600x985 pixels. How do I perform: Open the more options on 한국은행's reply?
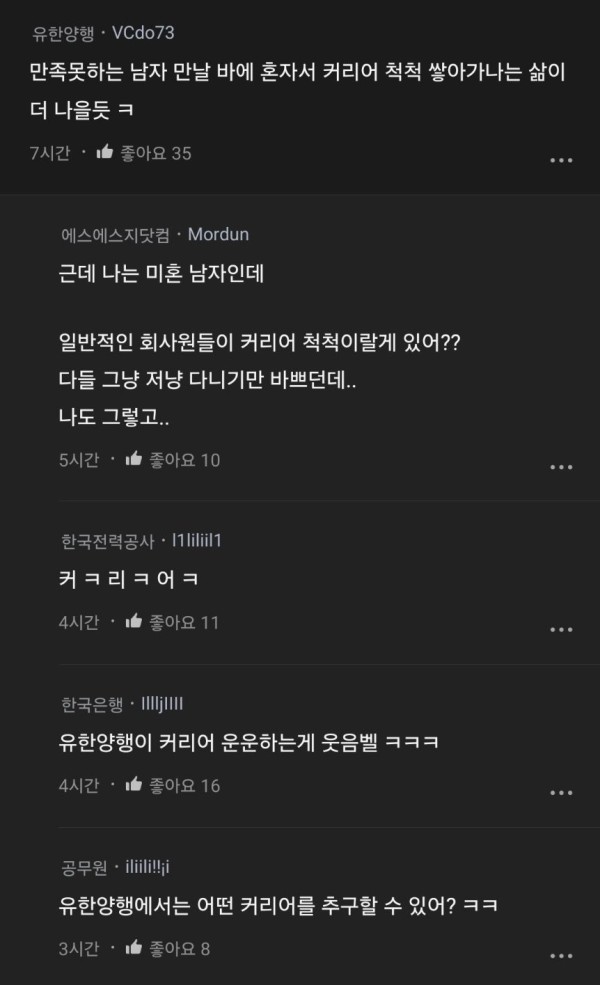(561, 792)
